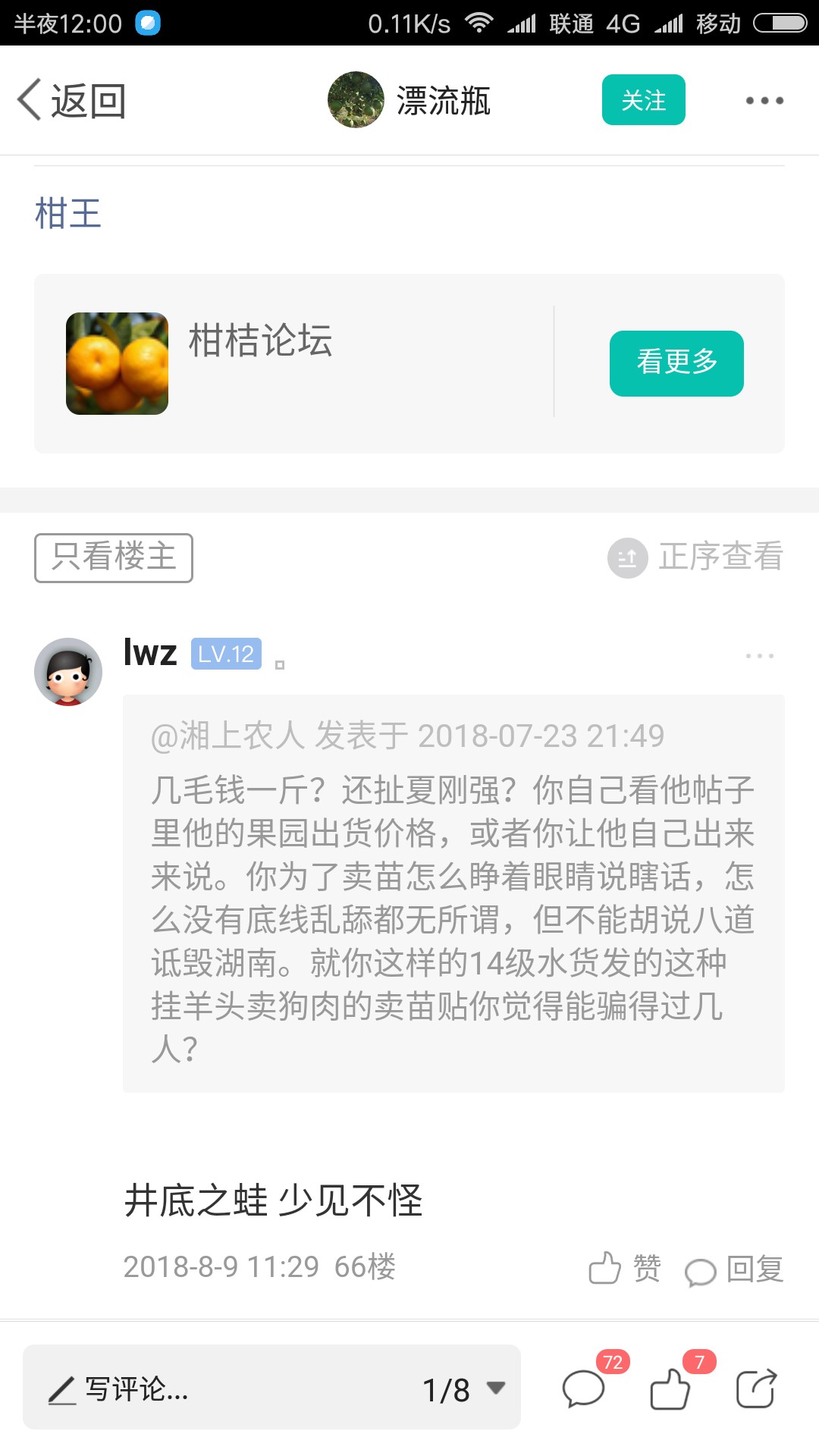Open the 柑王 topic link

(x=67, y=214)
